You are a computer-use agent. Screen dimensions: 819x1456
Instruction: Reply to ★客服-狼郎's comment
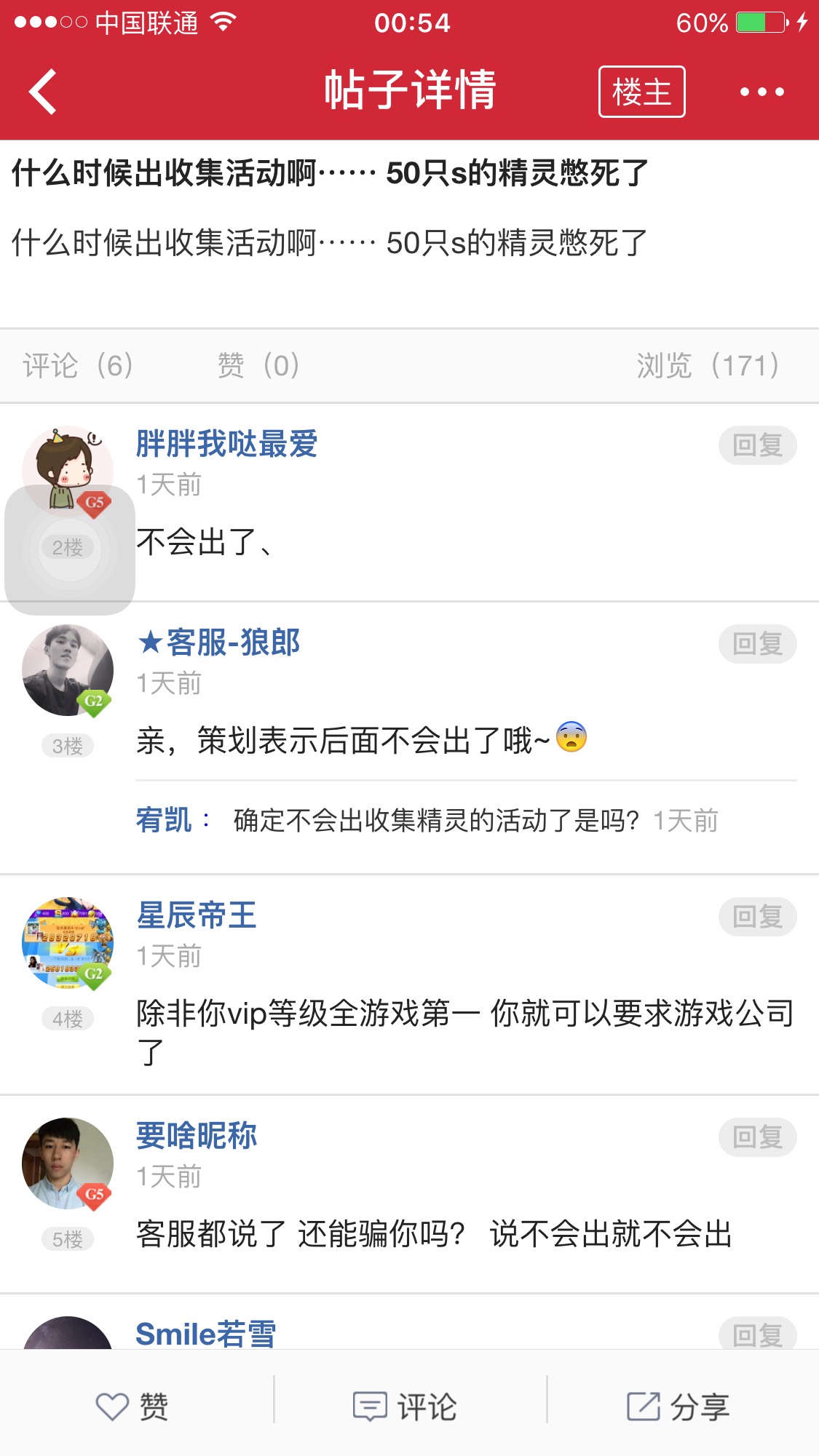[x=757, y=643]
